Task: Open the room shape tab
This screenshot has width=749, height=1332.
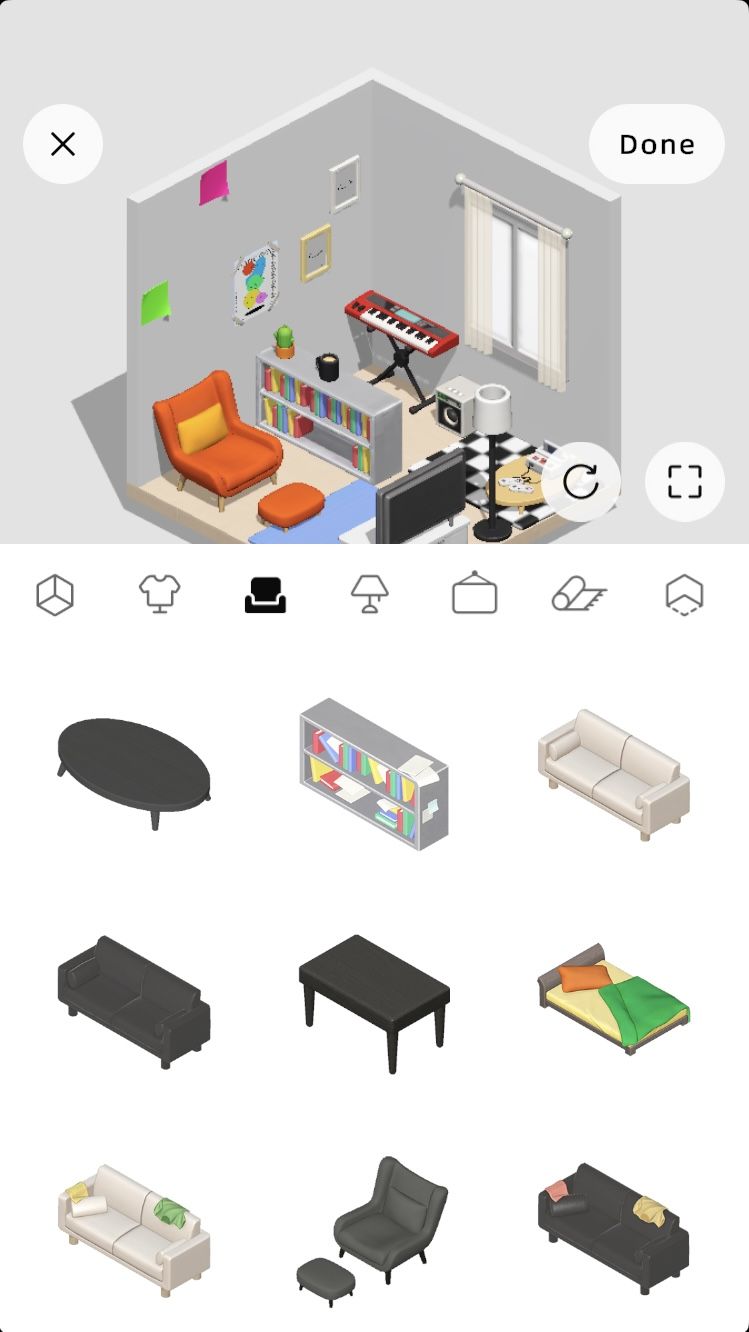Action: point(684,595)
